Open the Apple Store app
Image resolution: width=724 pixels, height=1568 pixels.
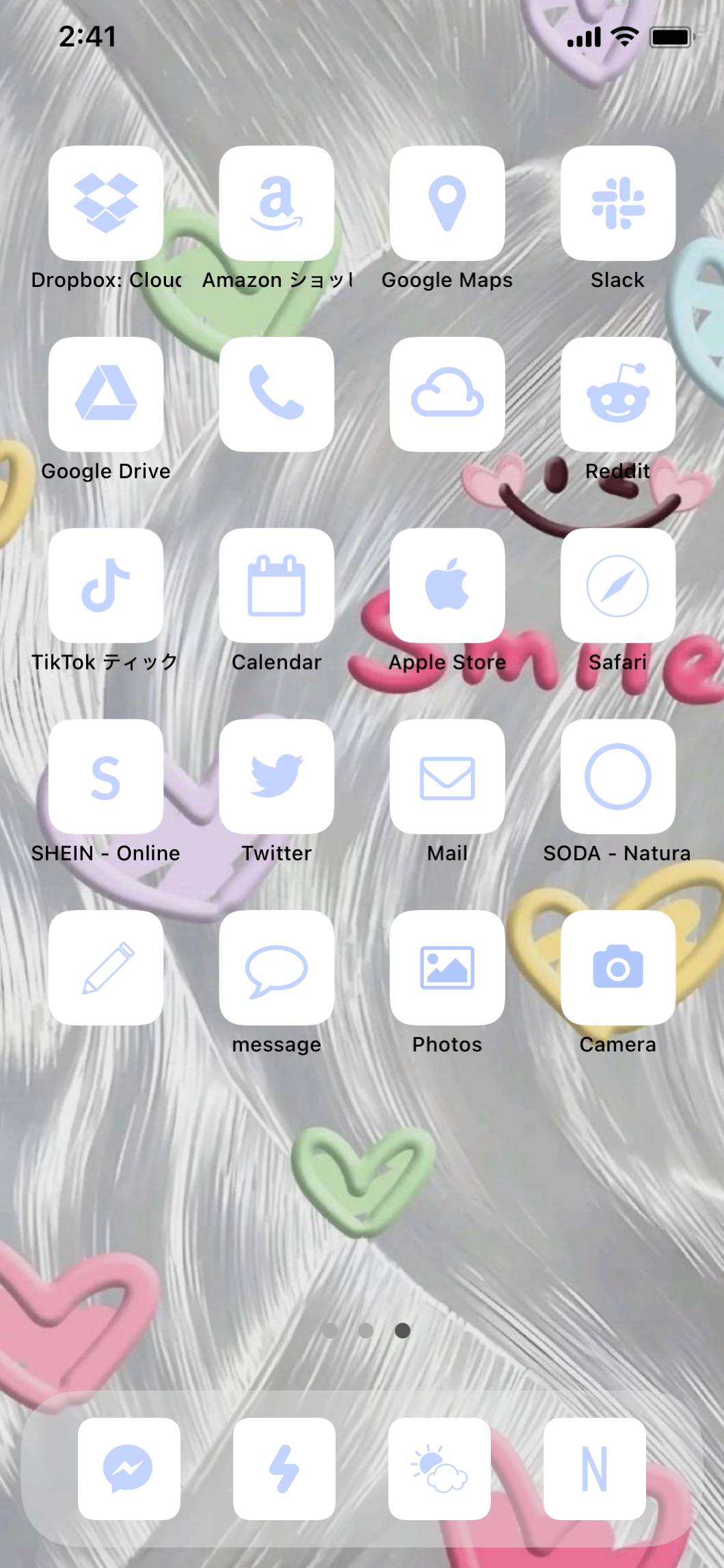tap(447, 586)
